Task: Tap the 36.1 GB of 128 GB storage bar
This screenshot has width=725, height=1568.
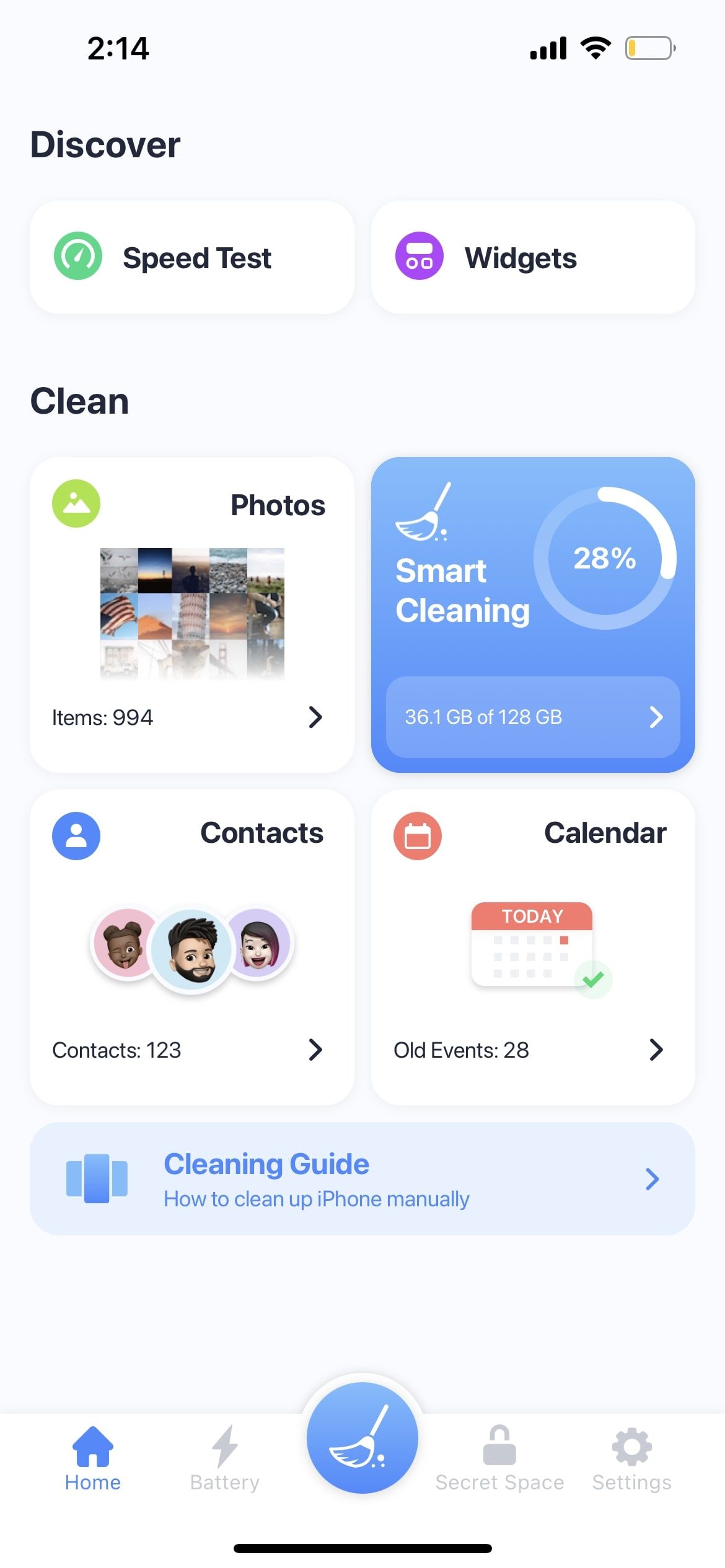Action: [532, 717]
